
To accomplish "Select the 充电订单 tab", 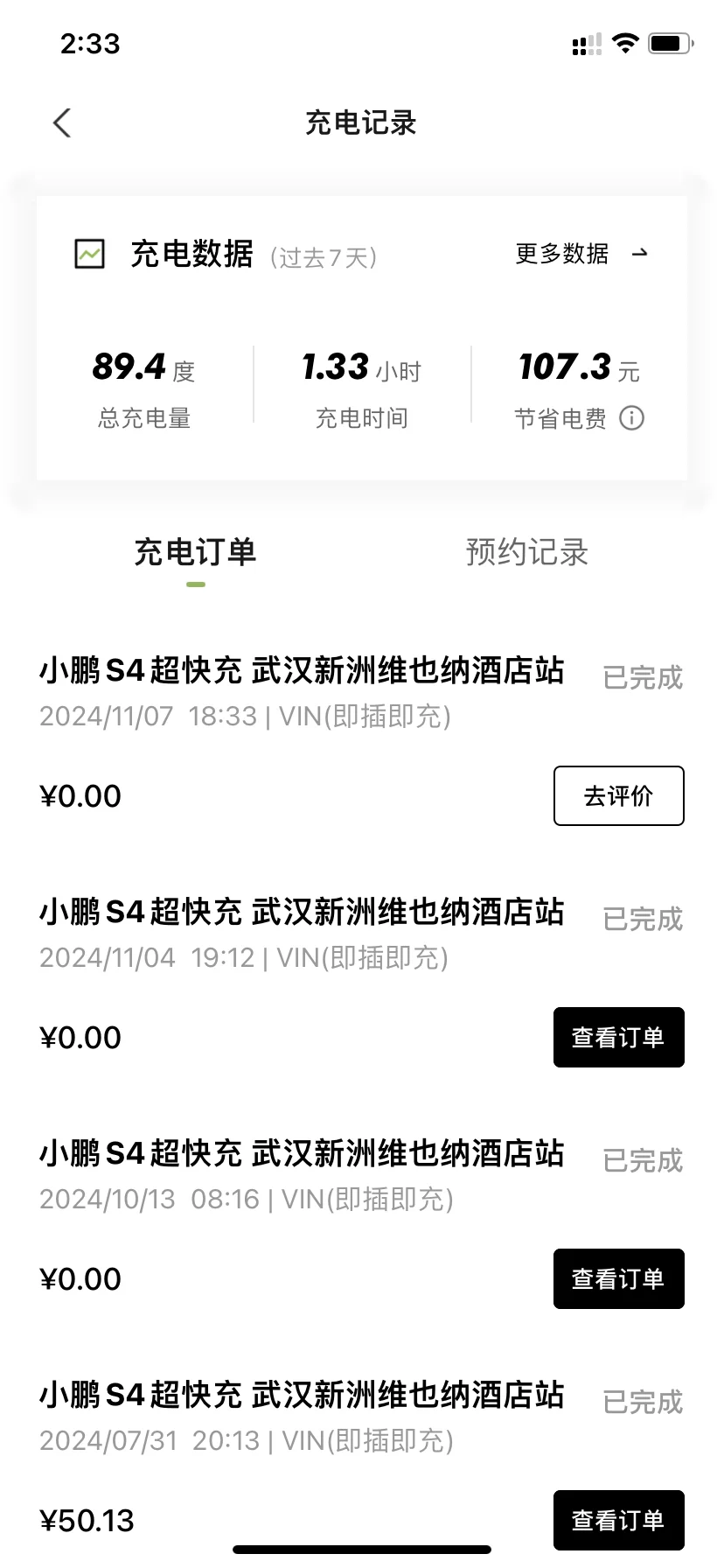I will point(195,553).
